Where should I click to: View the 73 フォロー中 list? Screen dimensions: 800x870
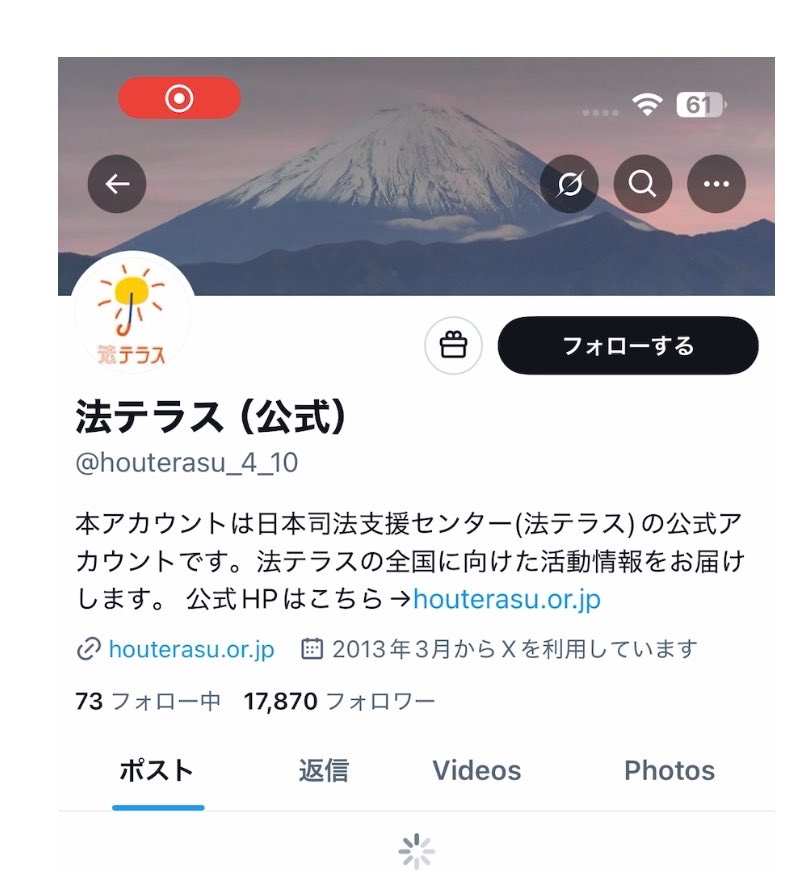(148, 701)
